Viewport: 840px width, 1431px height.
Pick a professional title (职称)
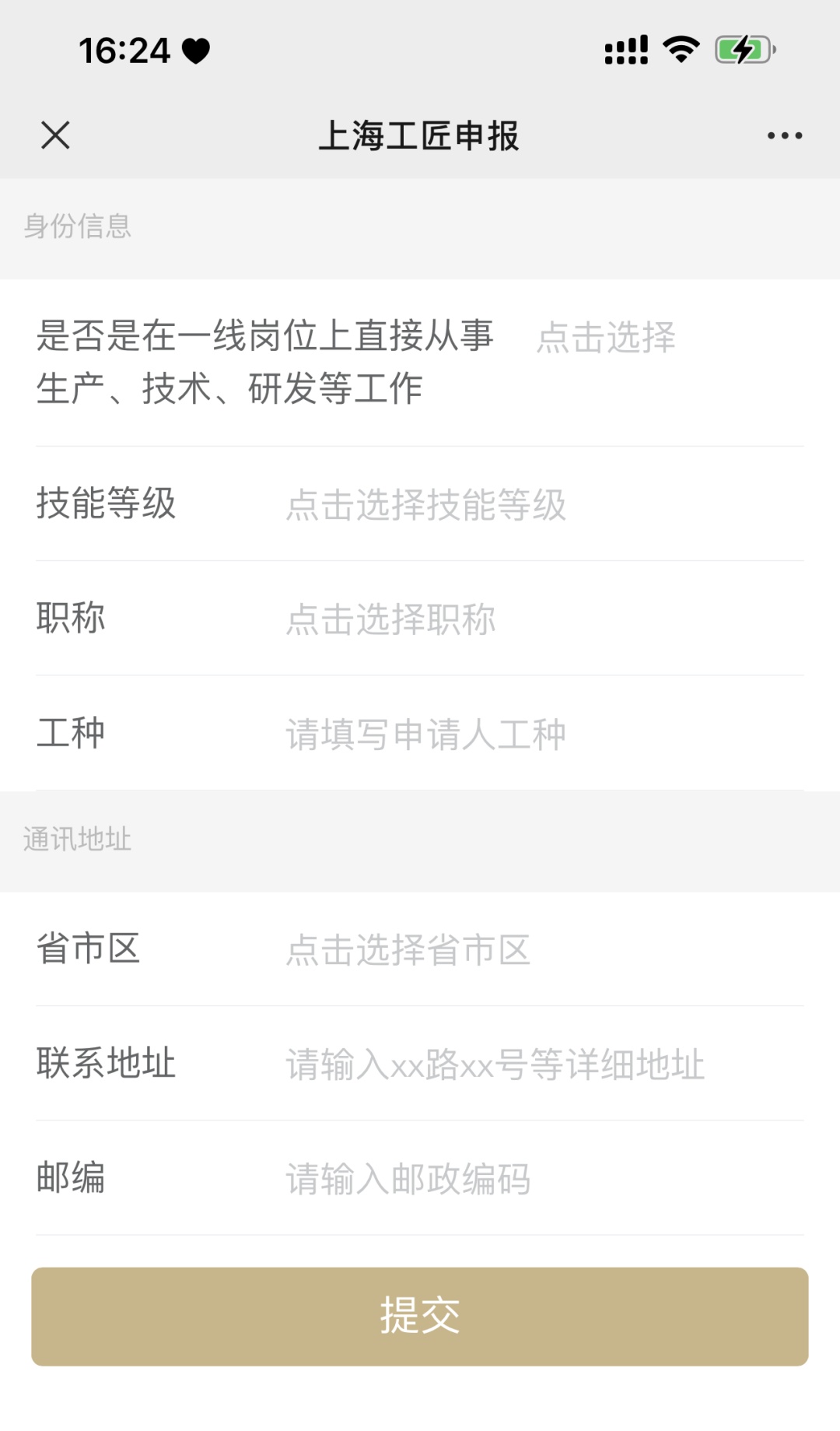click(390, 619)
